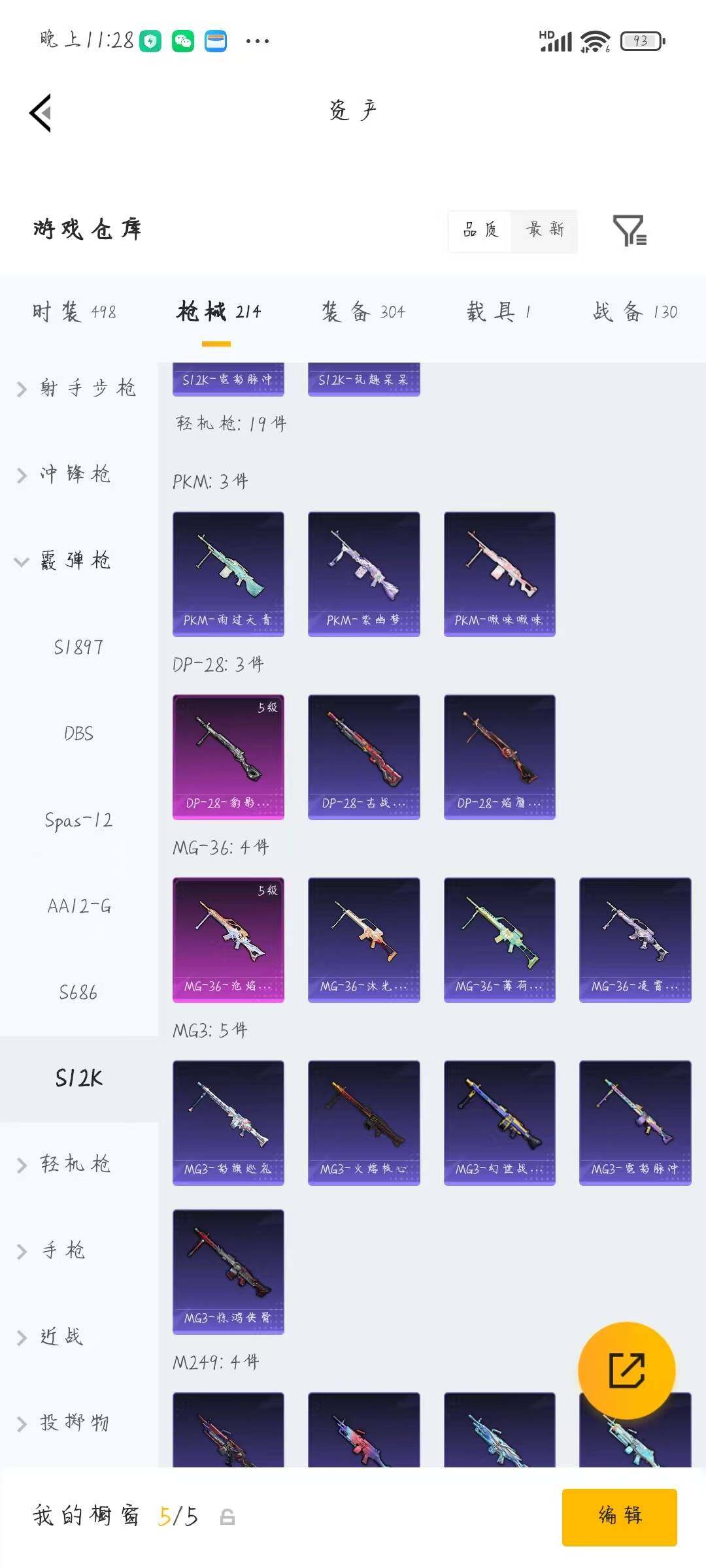Image resolution: width=706 pixels, height=1568 pixels.
Task: Switch to the 载具 tab
Action: [499, 312]
